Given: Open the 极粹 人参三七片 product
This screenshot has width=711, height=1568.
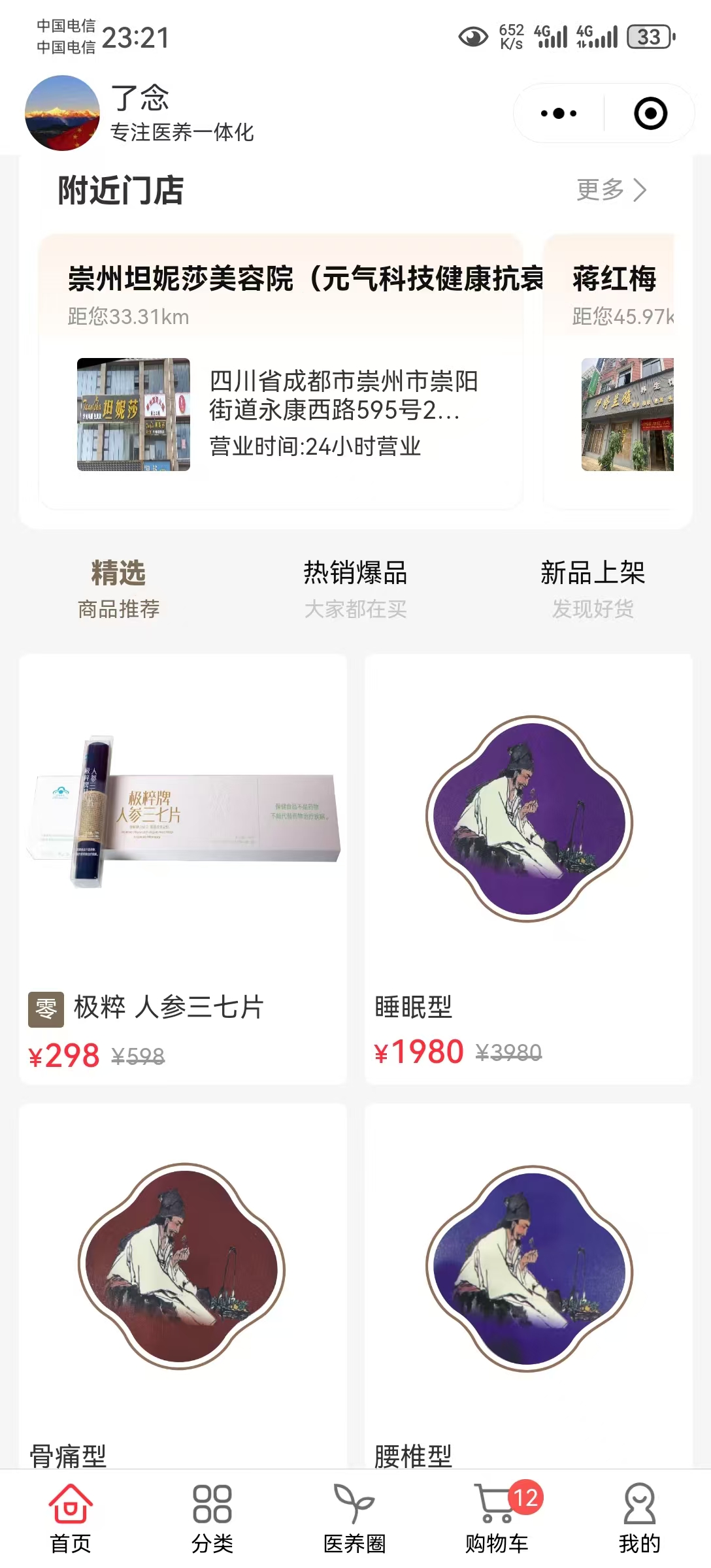Looking at the screenshot, I should [x=183, y=869].
